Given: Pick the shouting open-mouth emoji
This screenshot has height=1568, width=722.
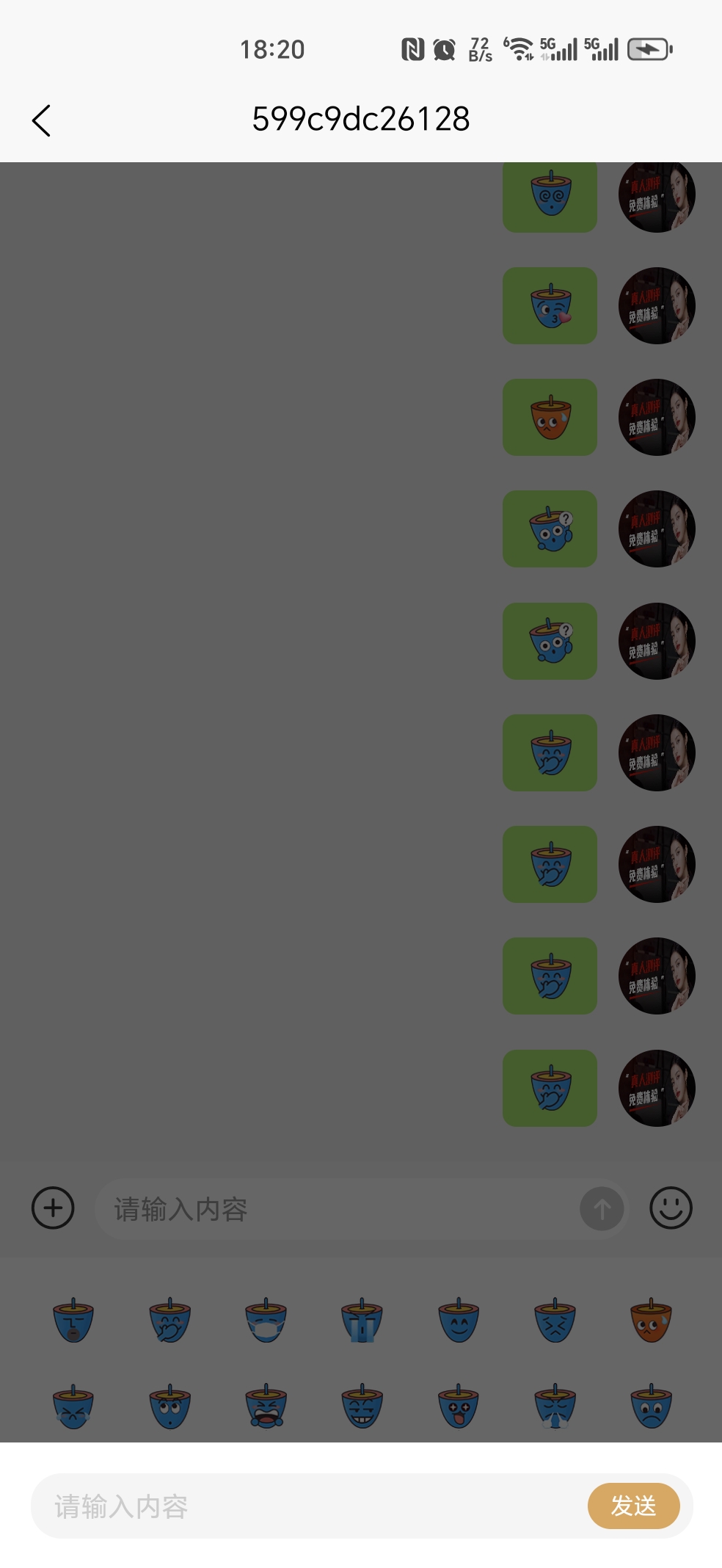Looking at the screenshot, I should tap(266, 1407).
